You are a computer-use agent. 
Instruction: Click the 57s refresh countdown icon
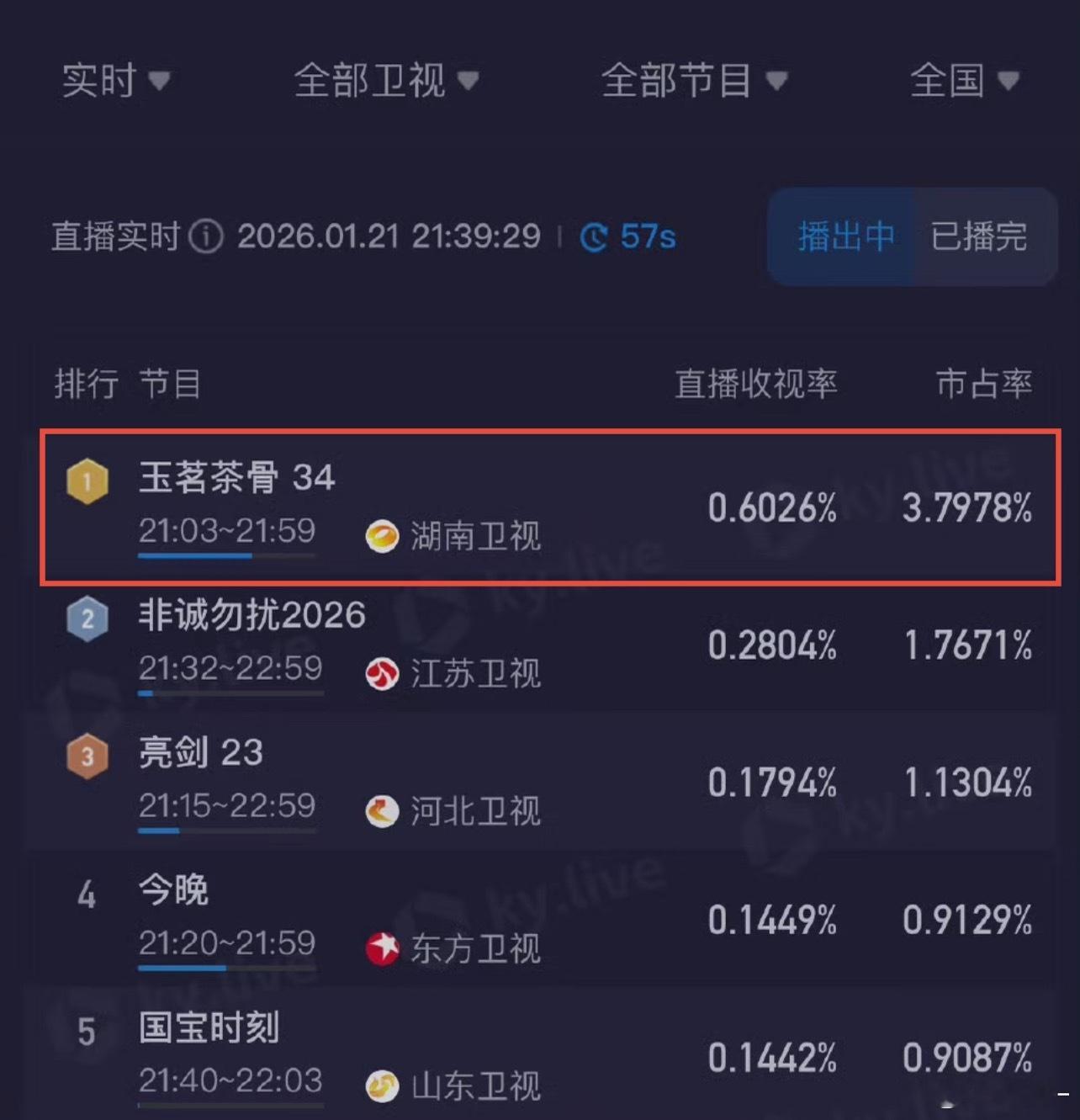click(x=595, y=237)
